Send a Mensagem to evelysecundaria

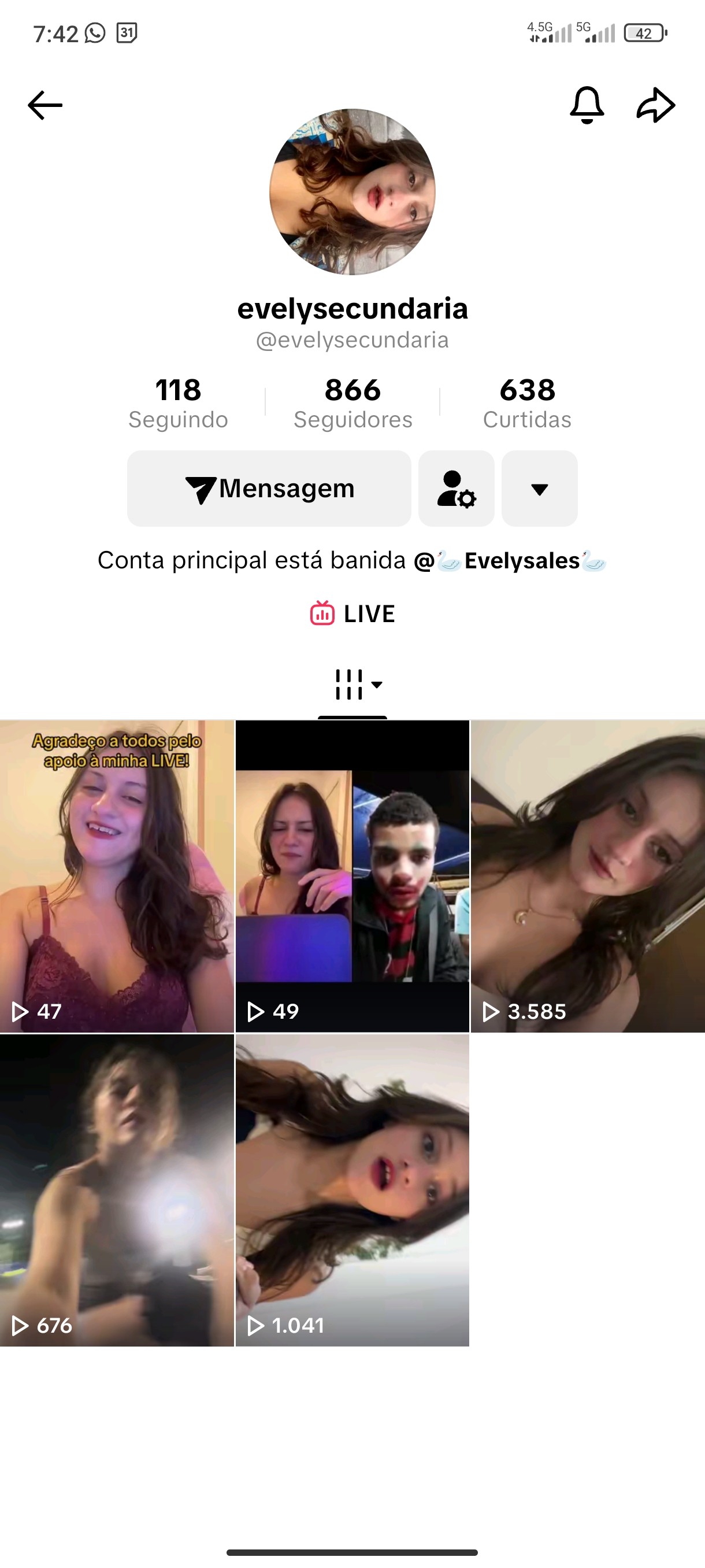click(269, 488)
